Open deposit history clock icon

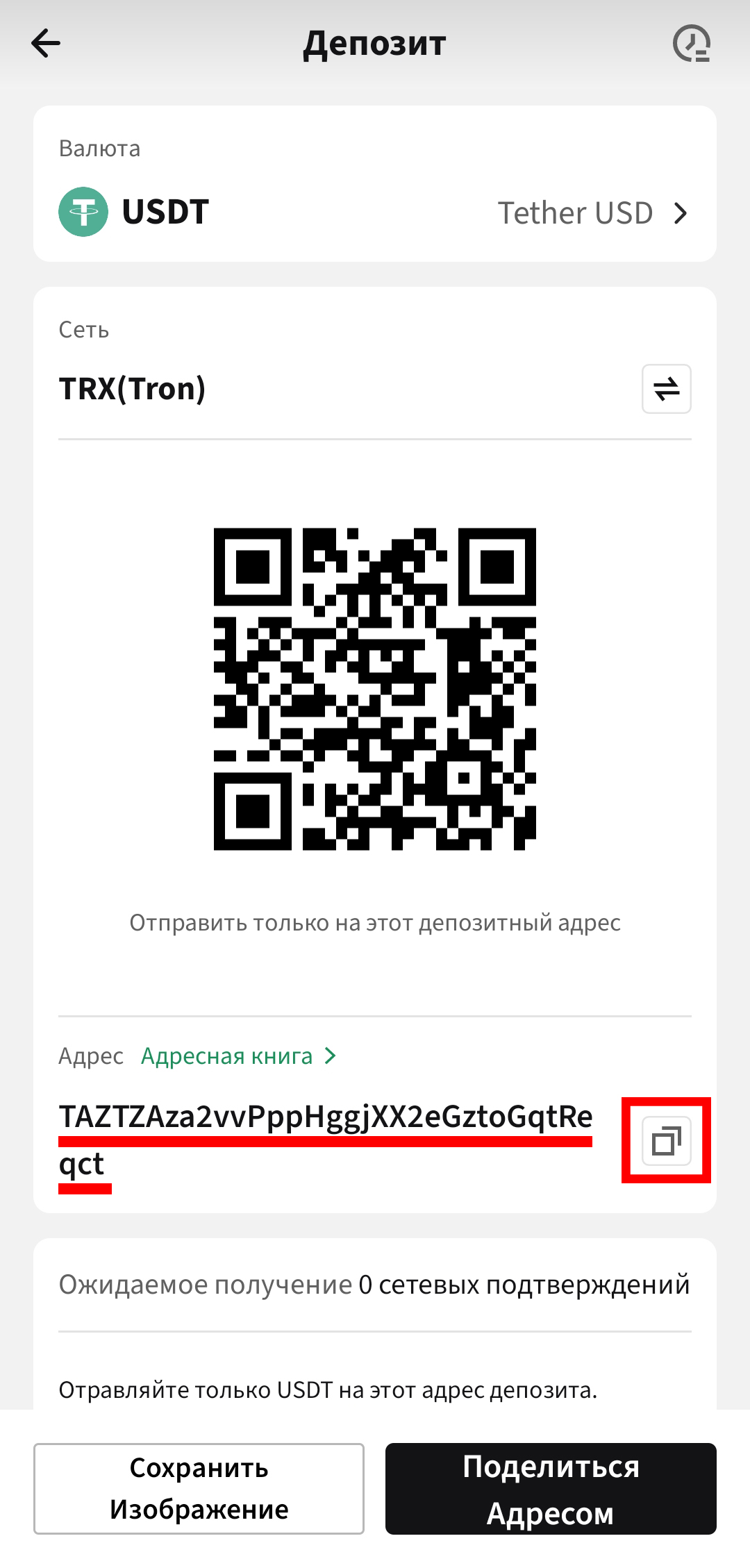[x=691, y=44]
